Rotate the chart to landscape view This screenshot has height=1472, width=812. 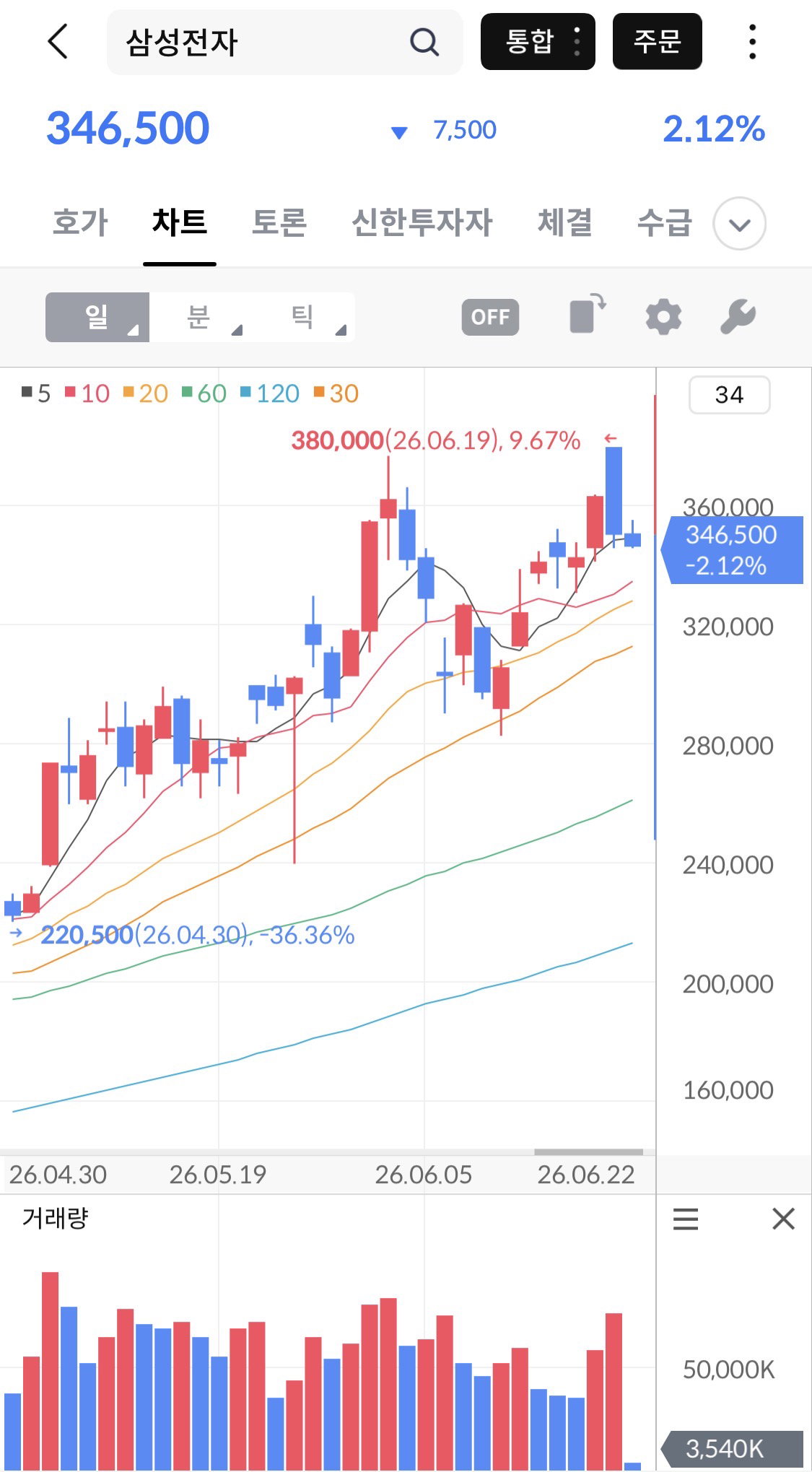(588, 315)
